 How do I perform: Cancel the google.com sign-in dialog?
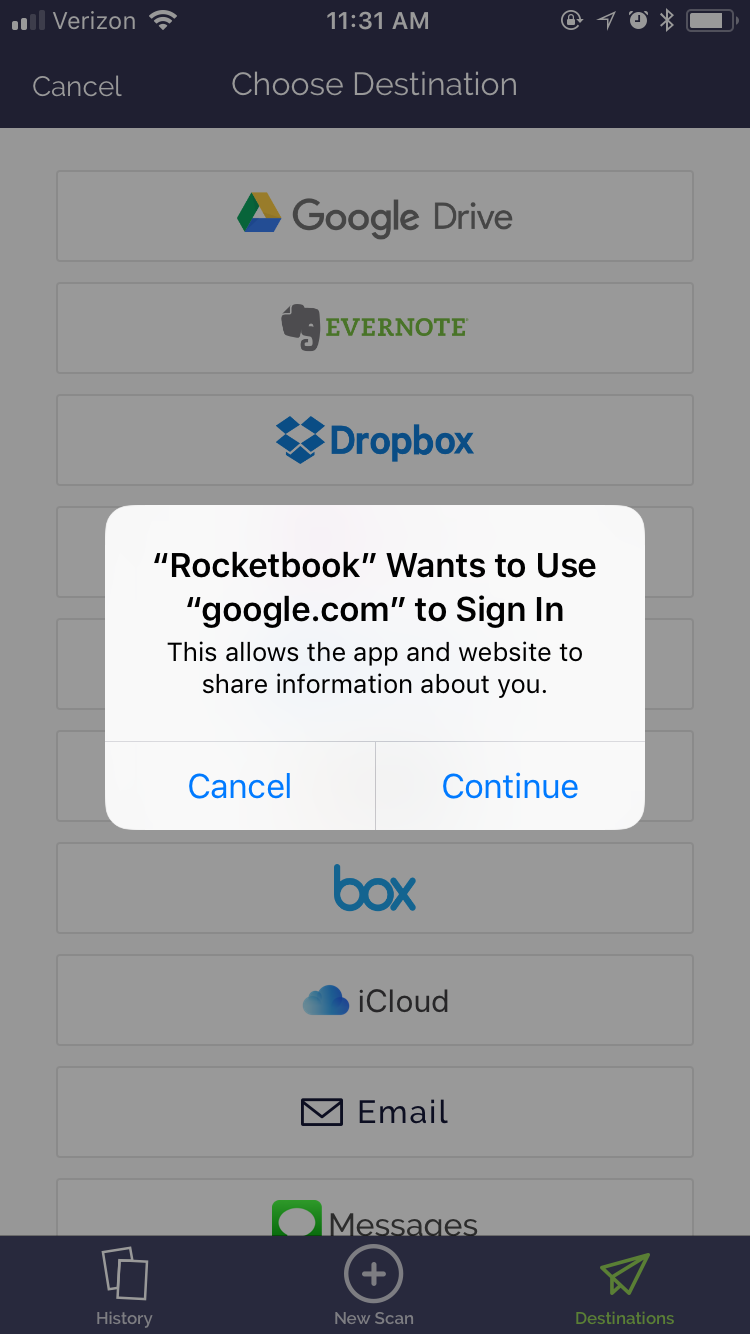pos(240,786)
